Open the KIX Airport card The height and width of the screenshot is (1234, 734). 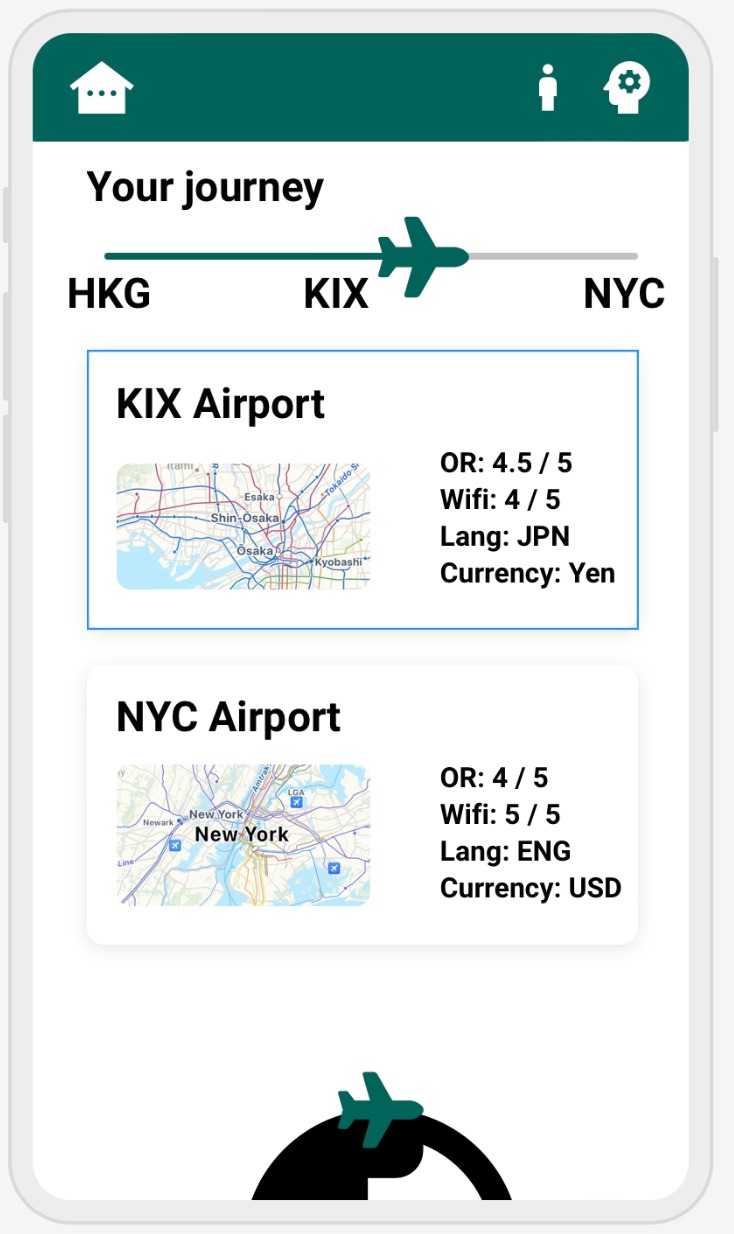point(362,490)
